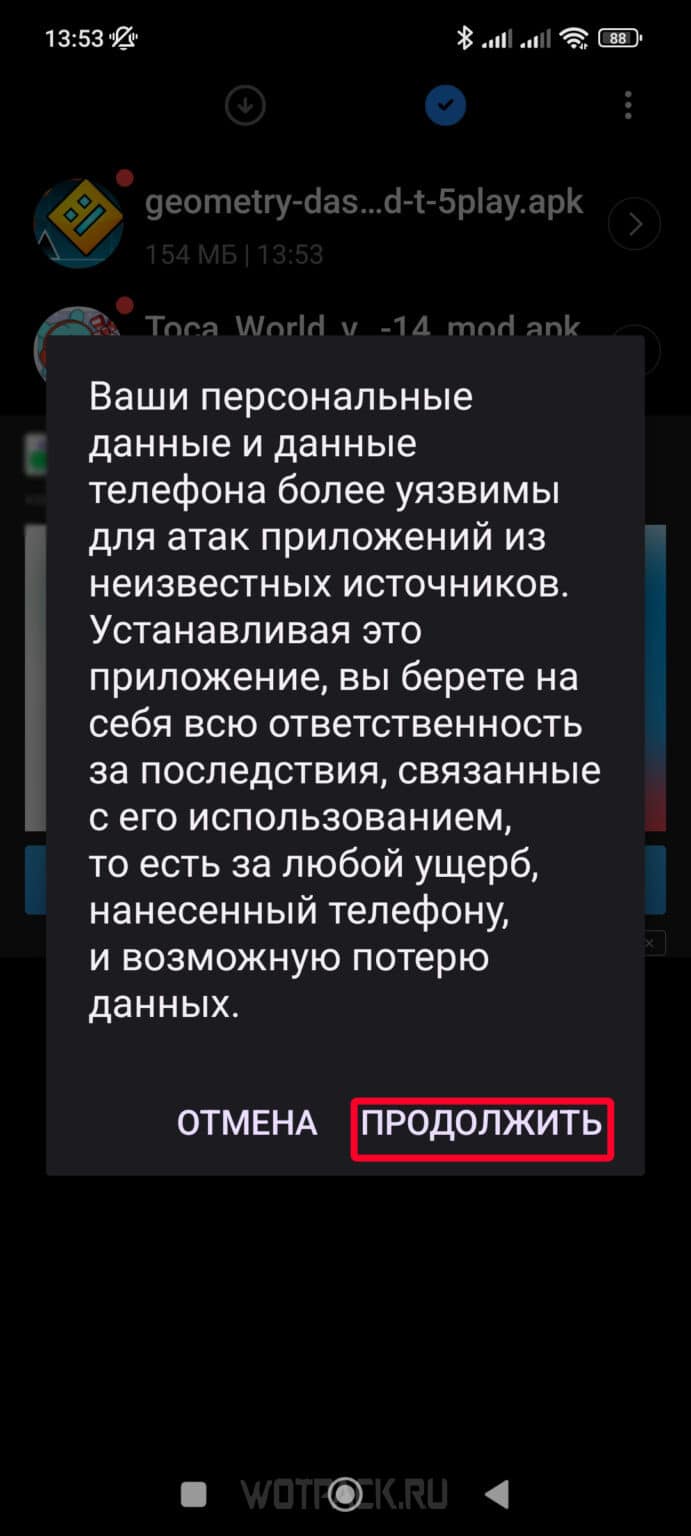
Task: Cancel the install with ОТМЕНА
Action: (x=247, y=1123)
